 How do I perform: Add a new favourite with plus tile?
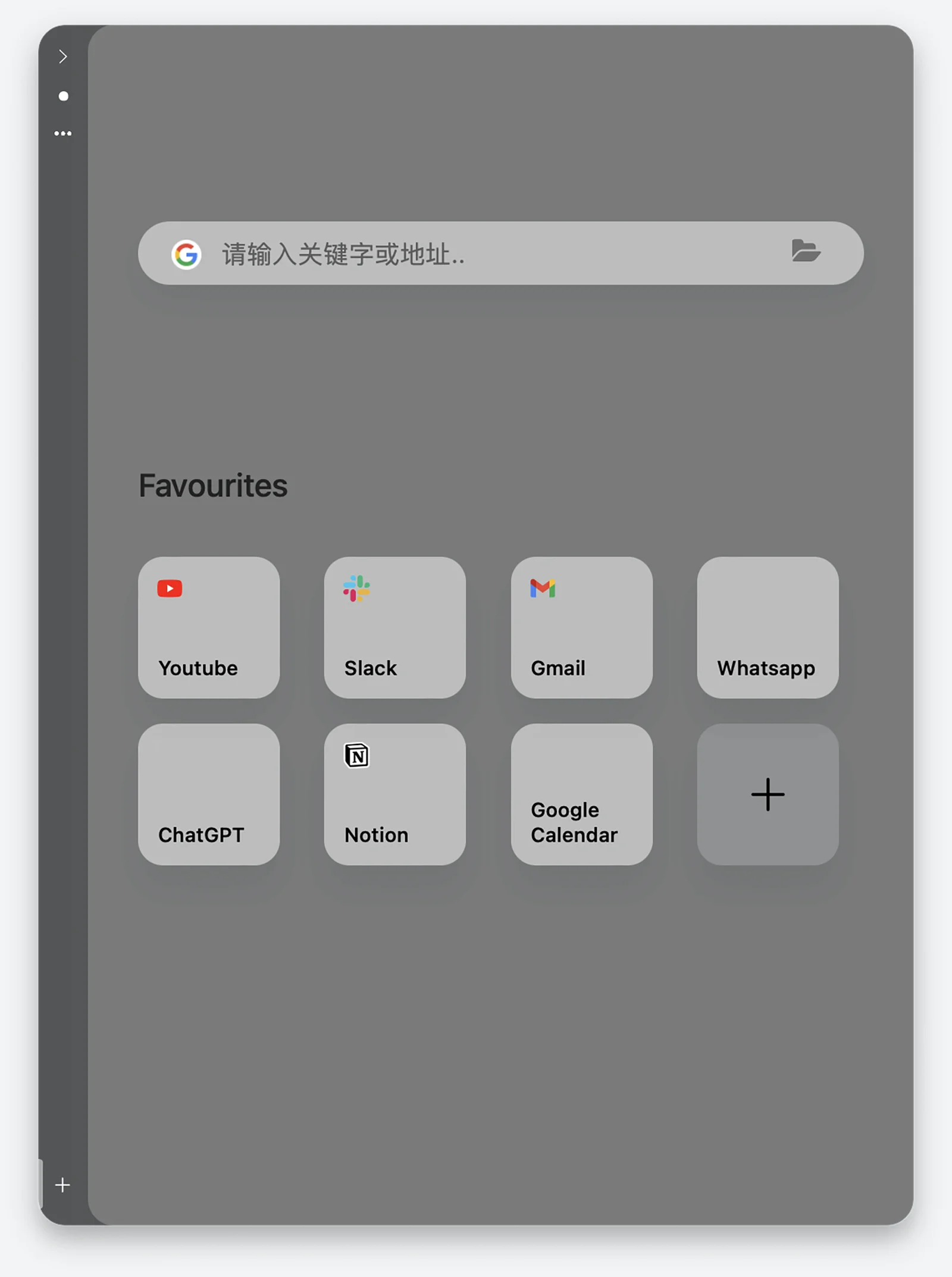[768, 794]
